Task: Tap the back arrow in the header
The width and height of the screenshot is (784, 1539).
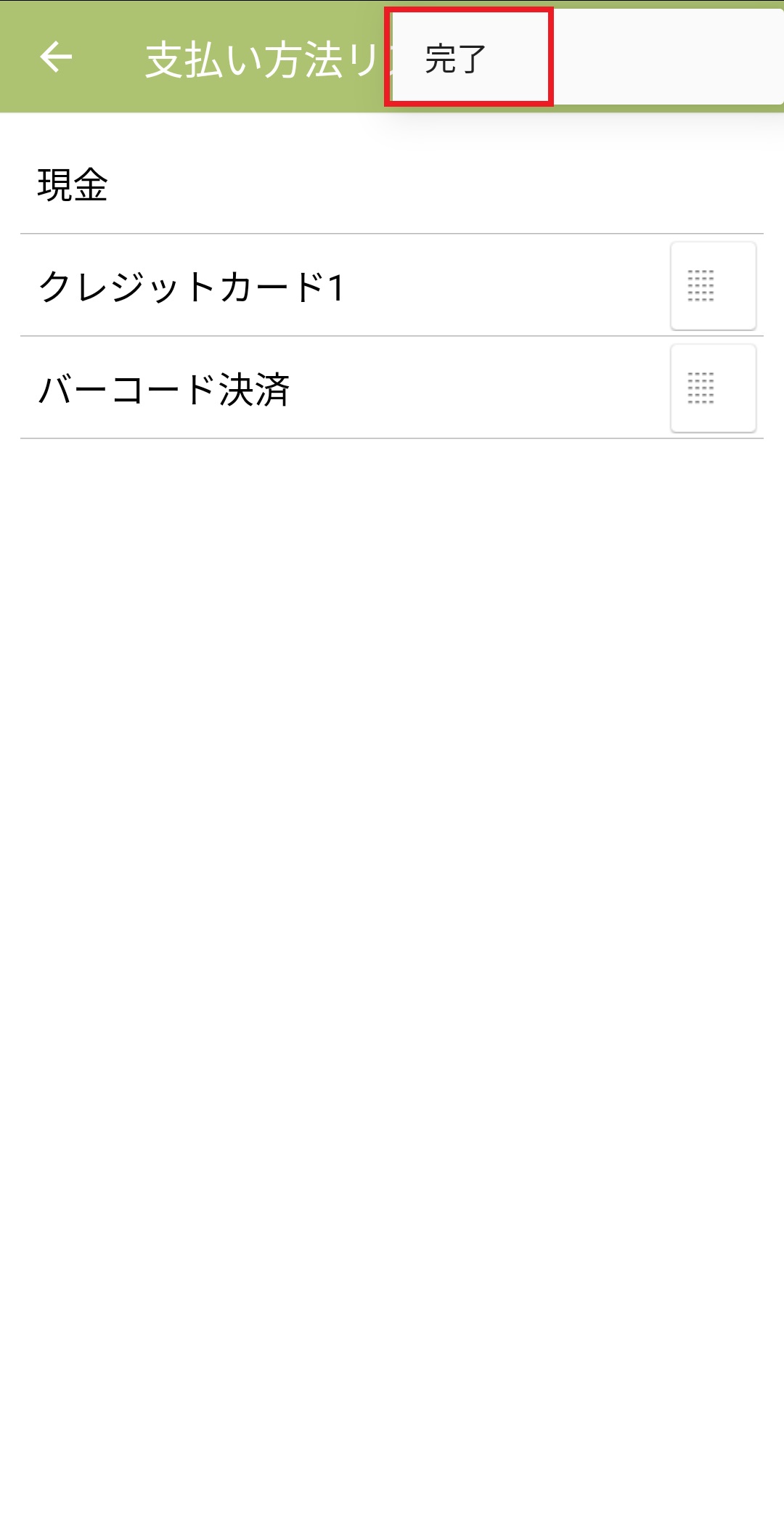Action: click(x=57, y=57)
